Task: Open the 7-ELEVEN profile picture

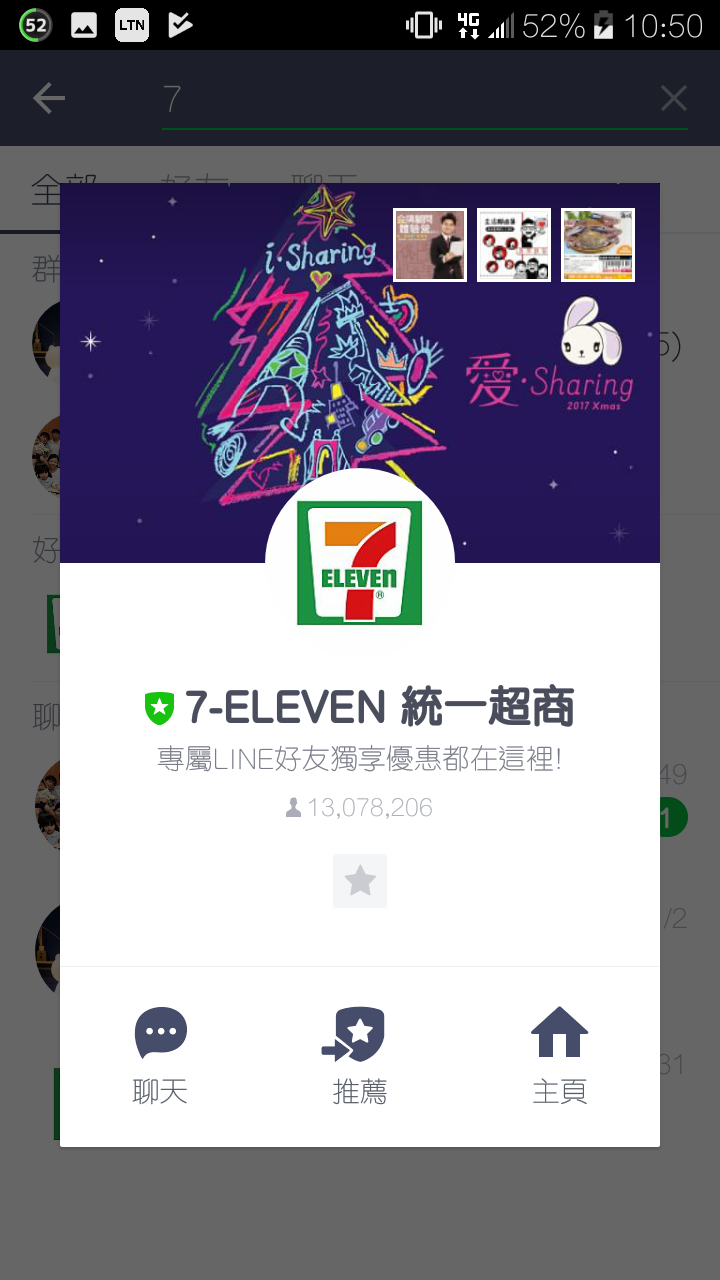Action: [x=360, y=563]
